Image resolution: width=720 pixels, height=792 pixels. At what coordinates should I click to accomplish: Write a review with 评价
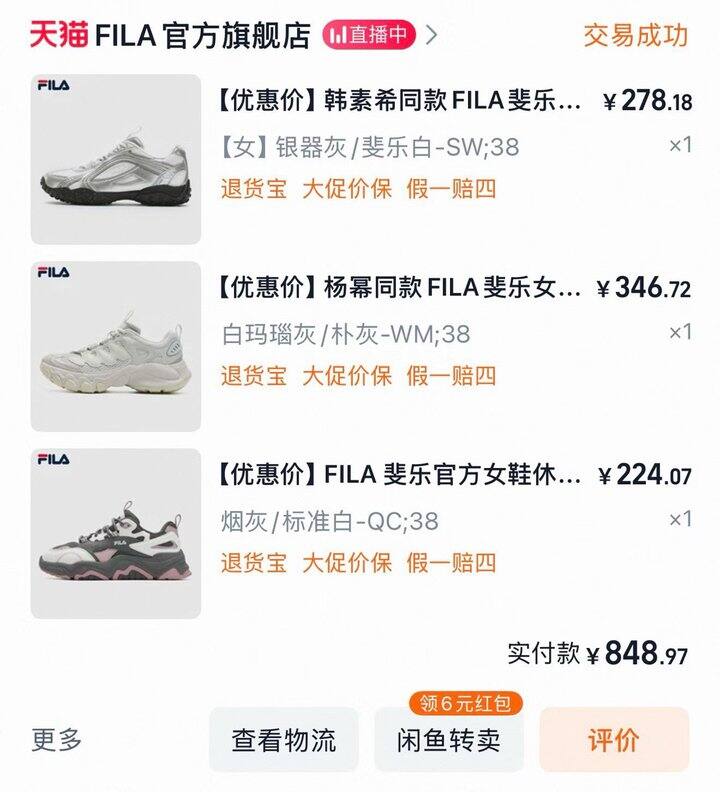[613, 740]
